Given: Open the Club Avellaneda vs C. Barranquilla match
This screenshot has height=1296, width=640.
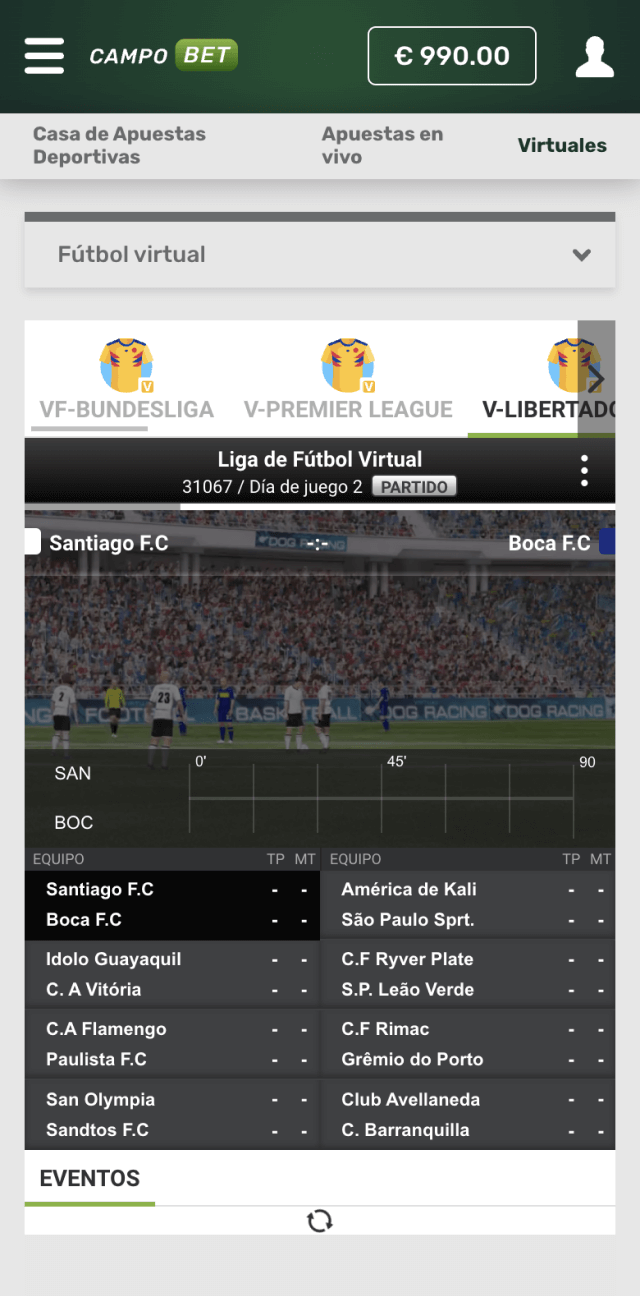Looking at the screenshot, I should pos(467,1115).
